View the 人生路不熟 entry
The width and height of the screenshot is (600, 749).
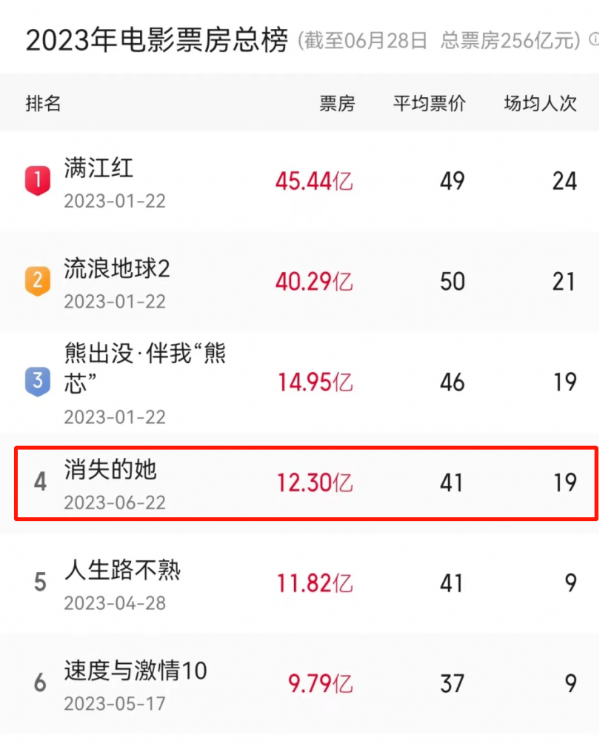[300, 583]
